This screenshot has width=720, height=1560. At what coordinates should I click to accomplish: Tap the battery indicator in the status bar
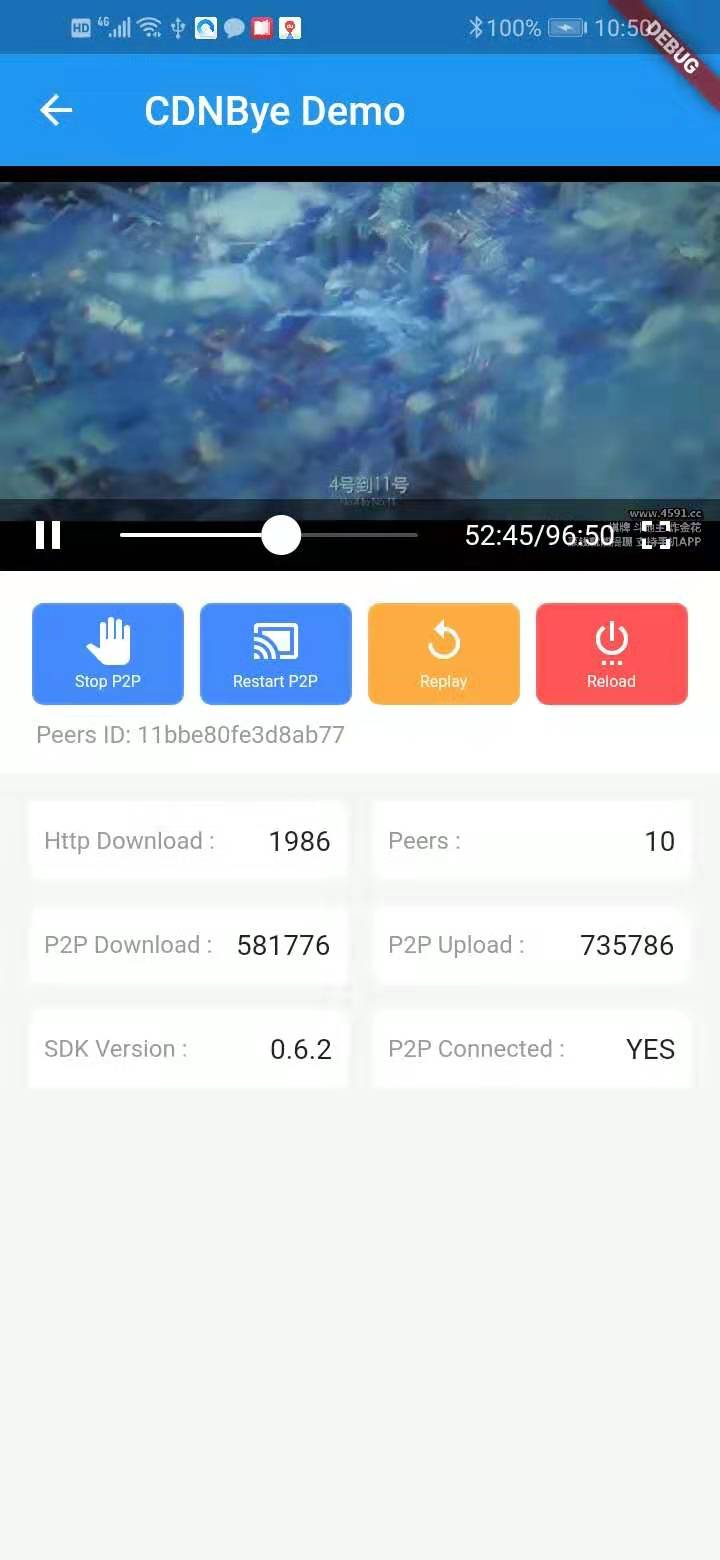pyautogui.click(x=566, y=28)
